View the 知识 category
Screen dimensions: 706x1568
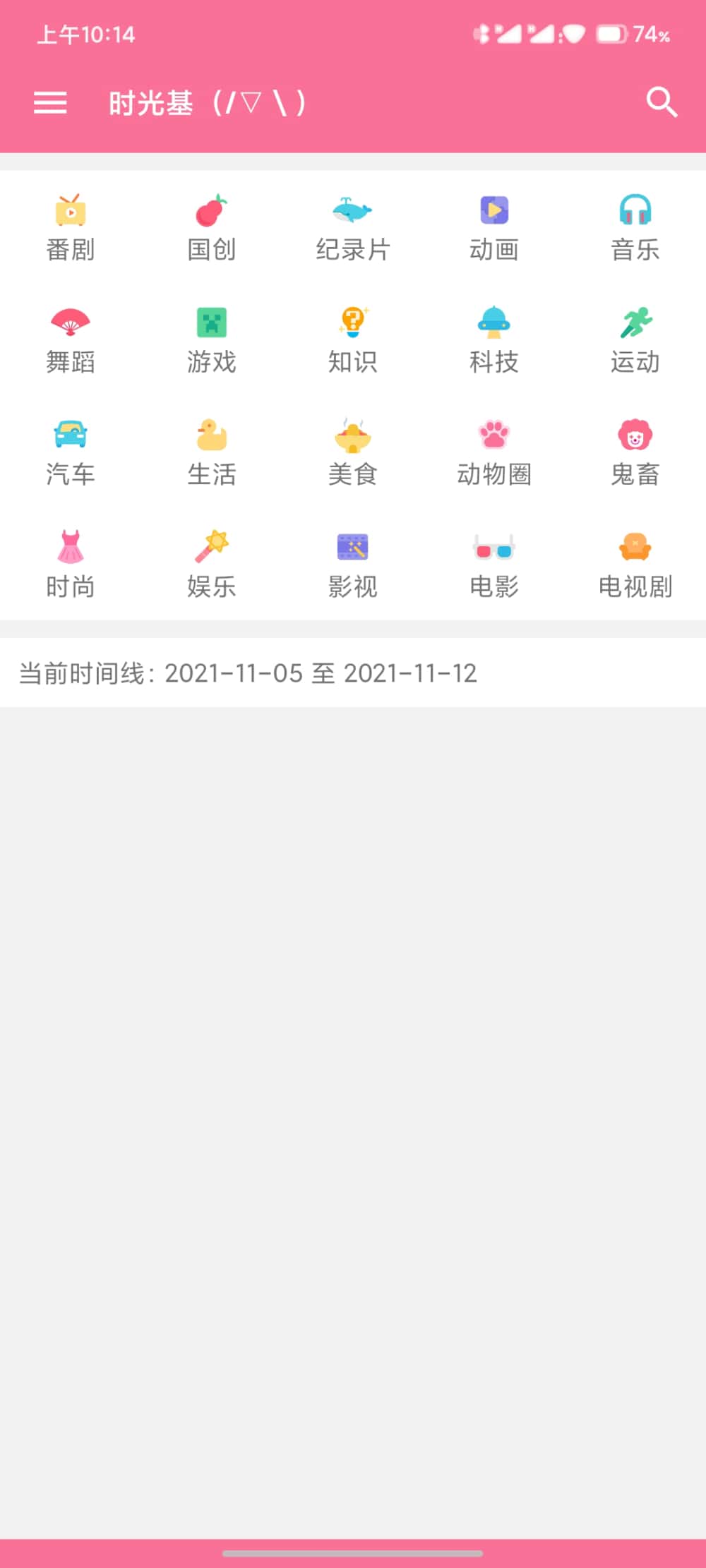[x=353, y=340]
